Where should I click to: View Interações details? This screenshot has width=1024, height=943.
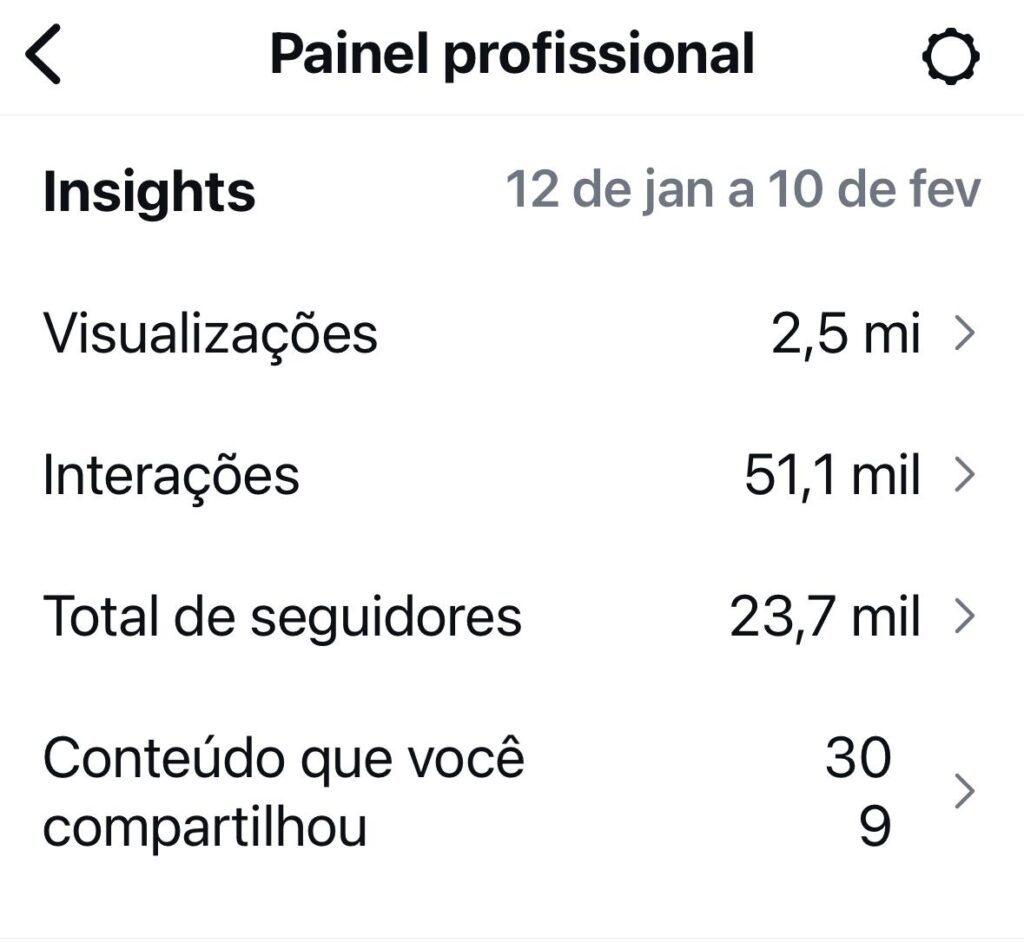pyautogui.click(x=510, y=476)
